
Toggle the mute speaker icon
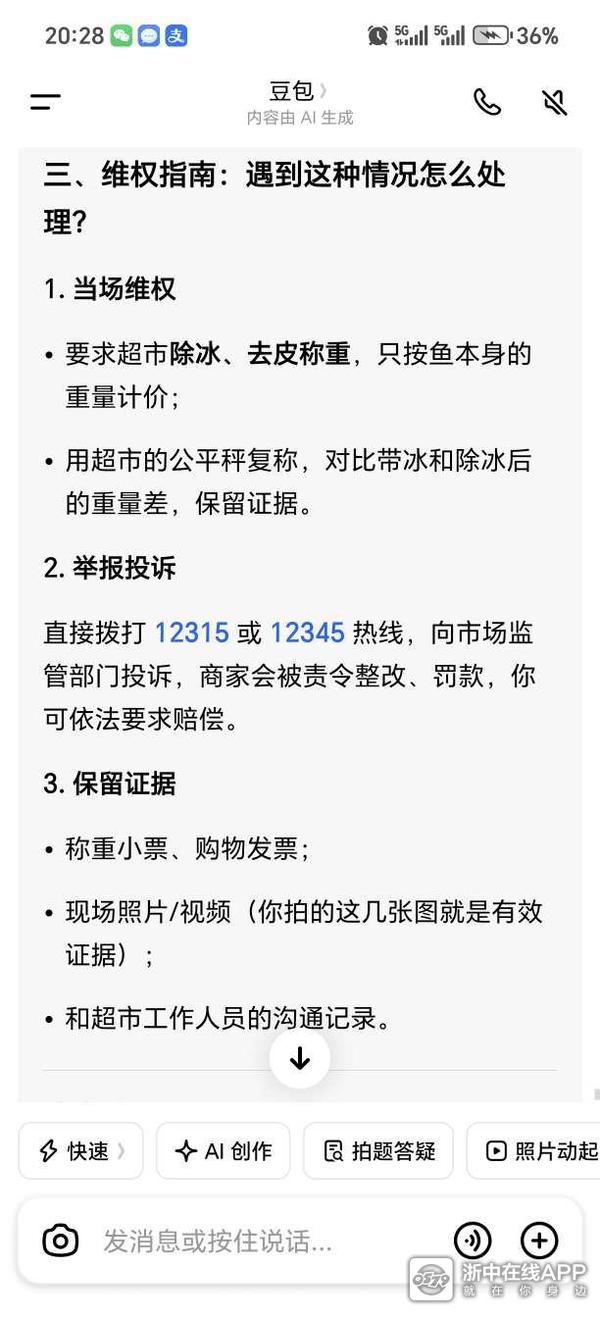[554, 102]
